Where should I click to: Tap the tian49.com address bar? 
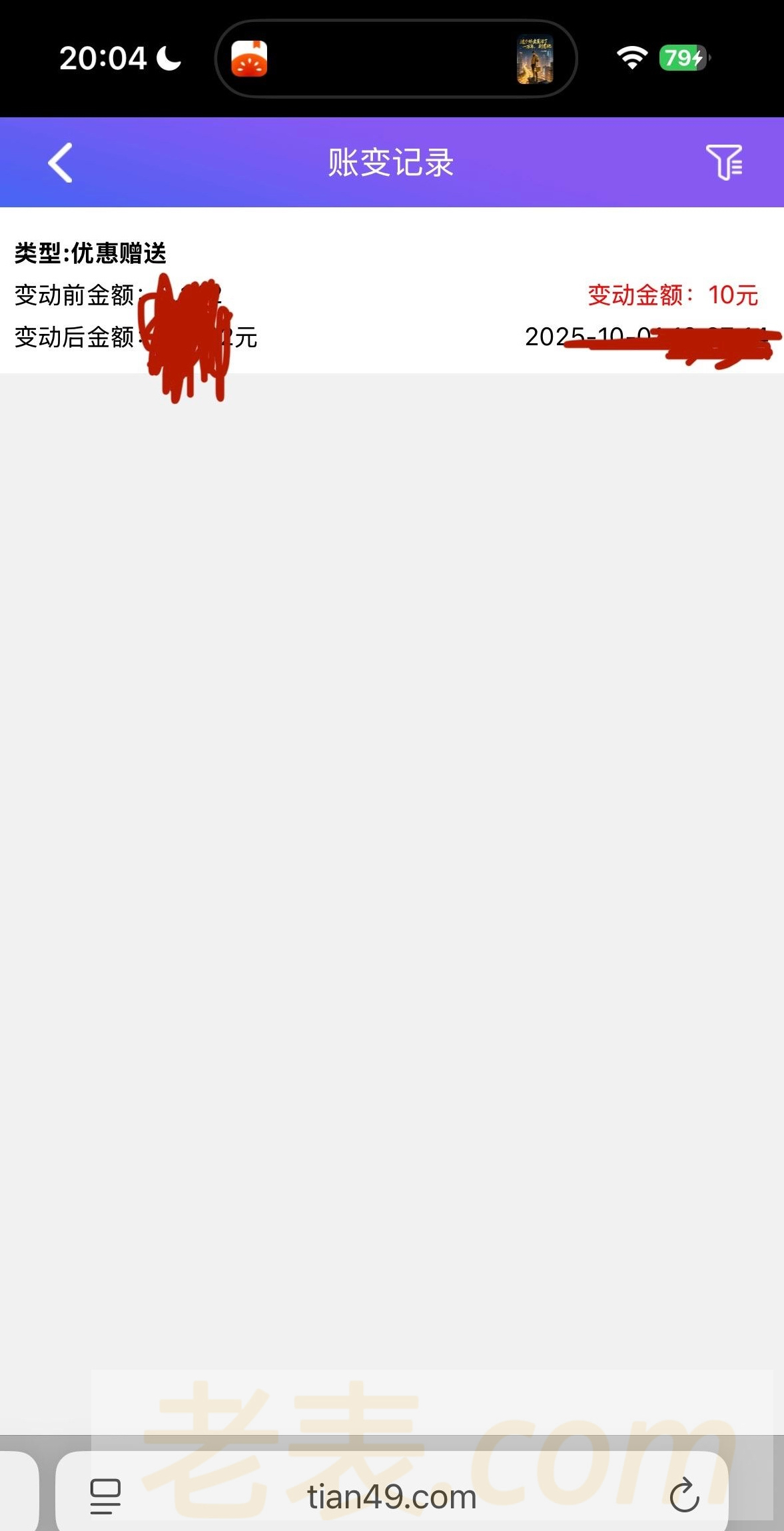(x=392, y=1497)
